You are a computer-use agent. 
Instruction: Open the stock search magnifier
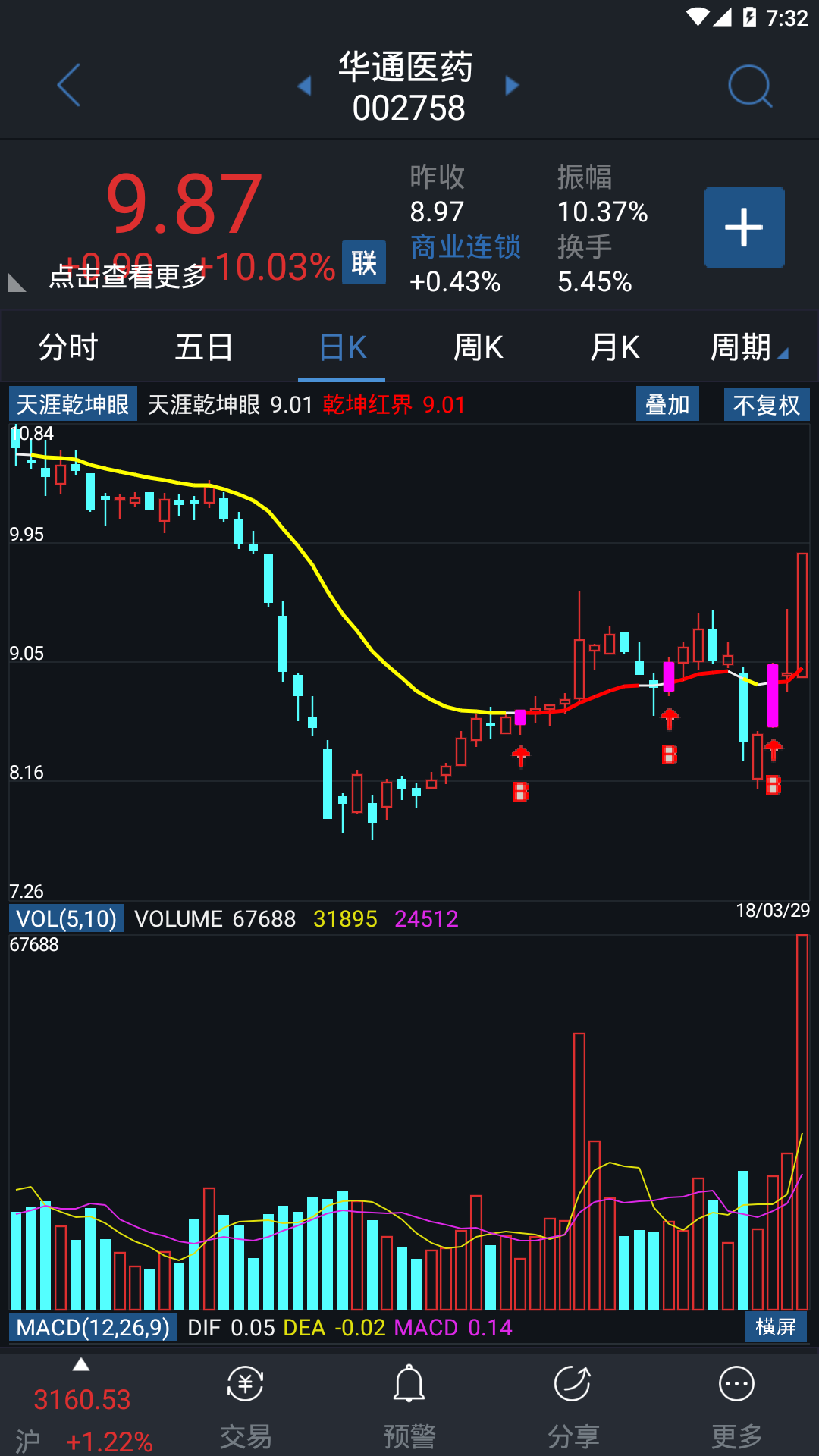tap(749, 86)
